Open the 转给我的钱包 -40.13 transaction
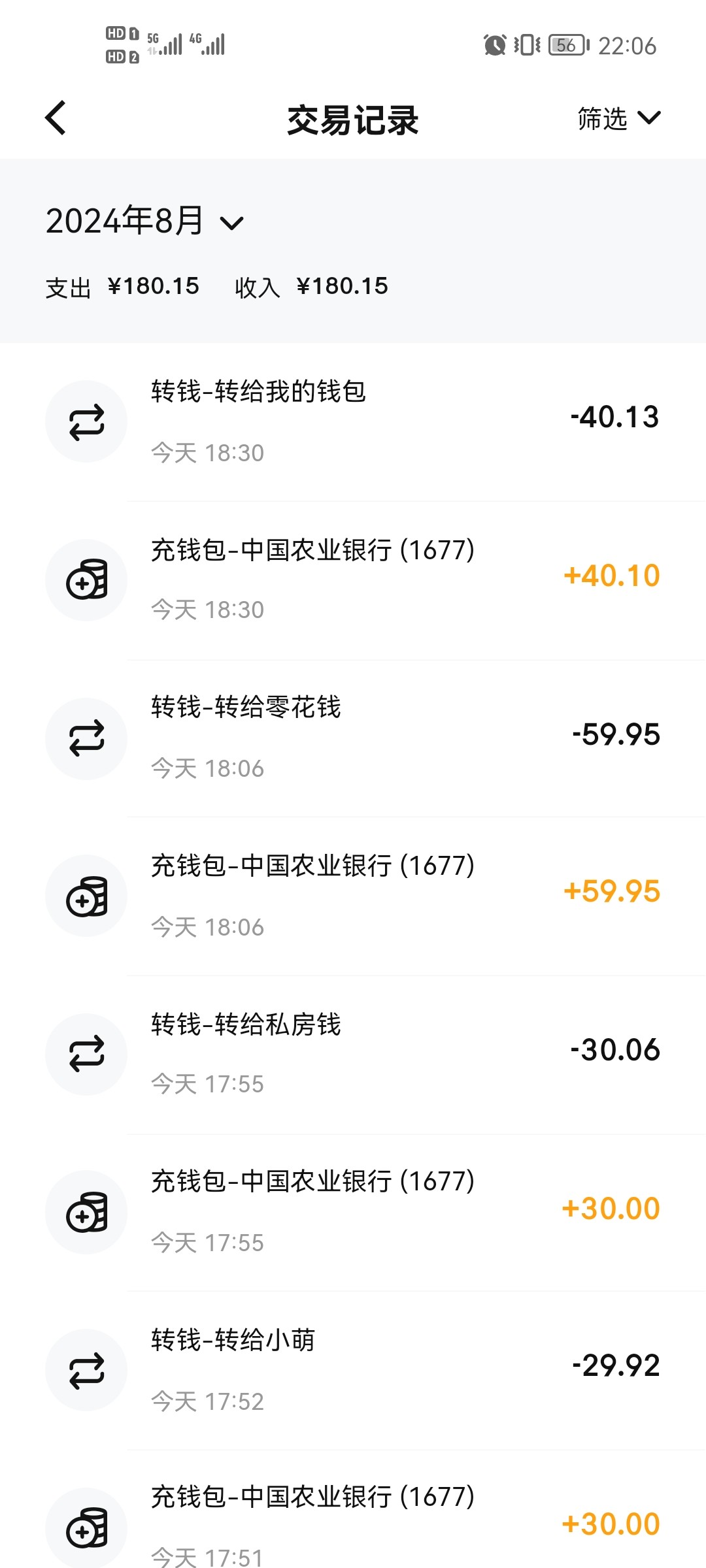706x1568 pixels. [x=353, y=421]
